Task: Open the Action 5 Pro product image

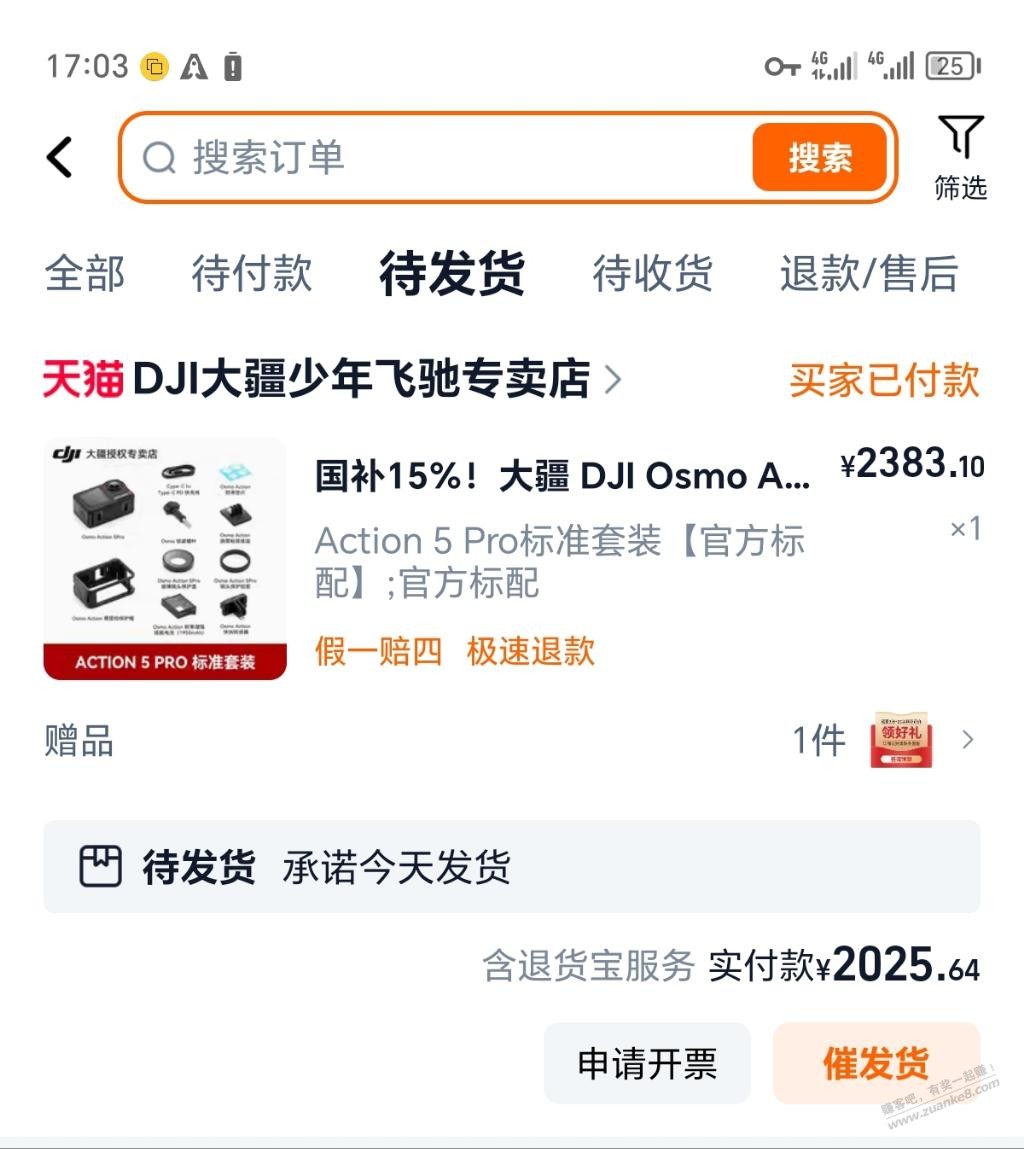Action: tap(165, 558)
